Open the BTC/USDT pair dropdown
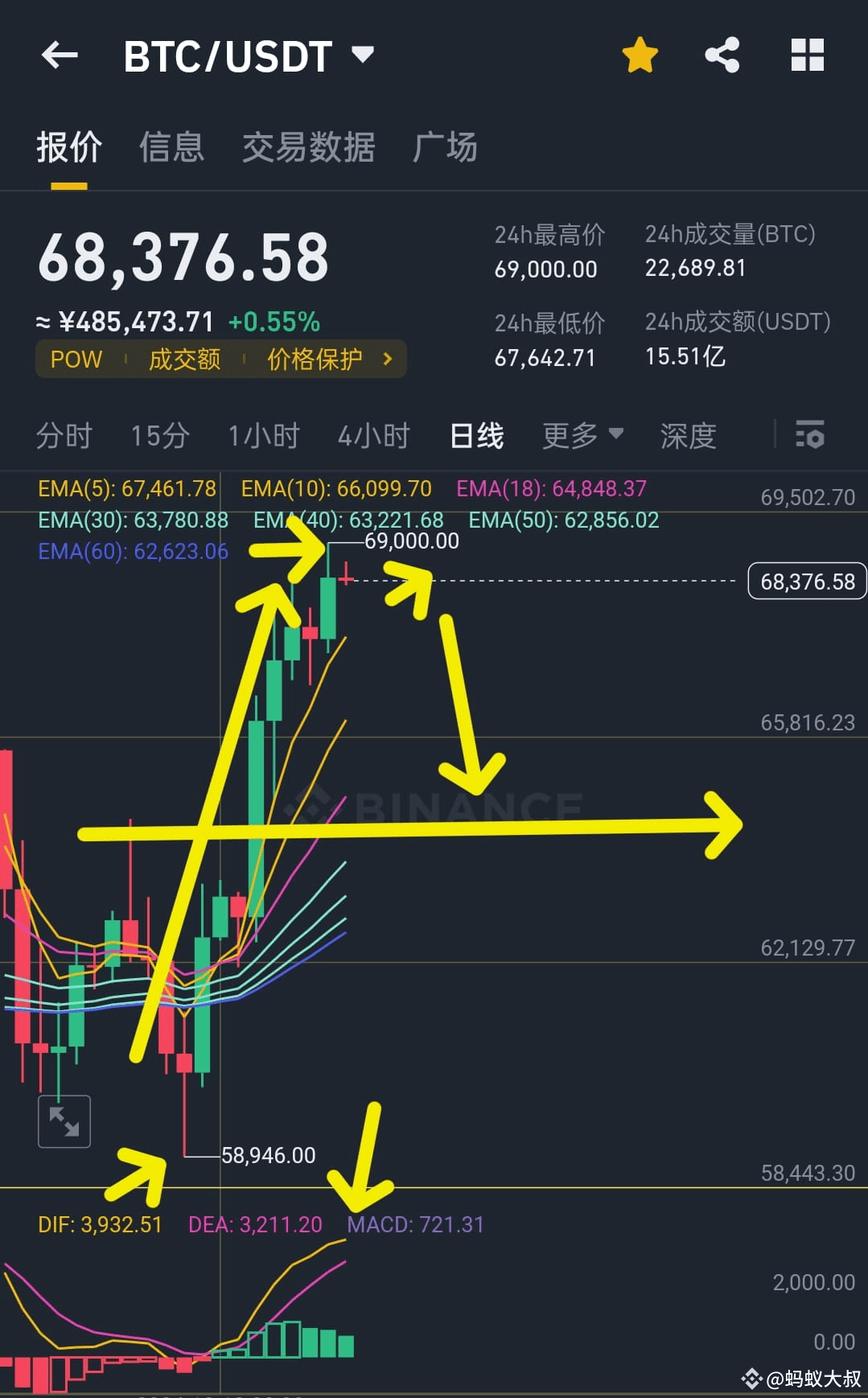 coord(363,55)
